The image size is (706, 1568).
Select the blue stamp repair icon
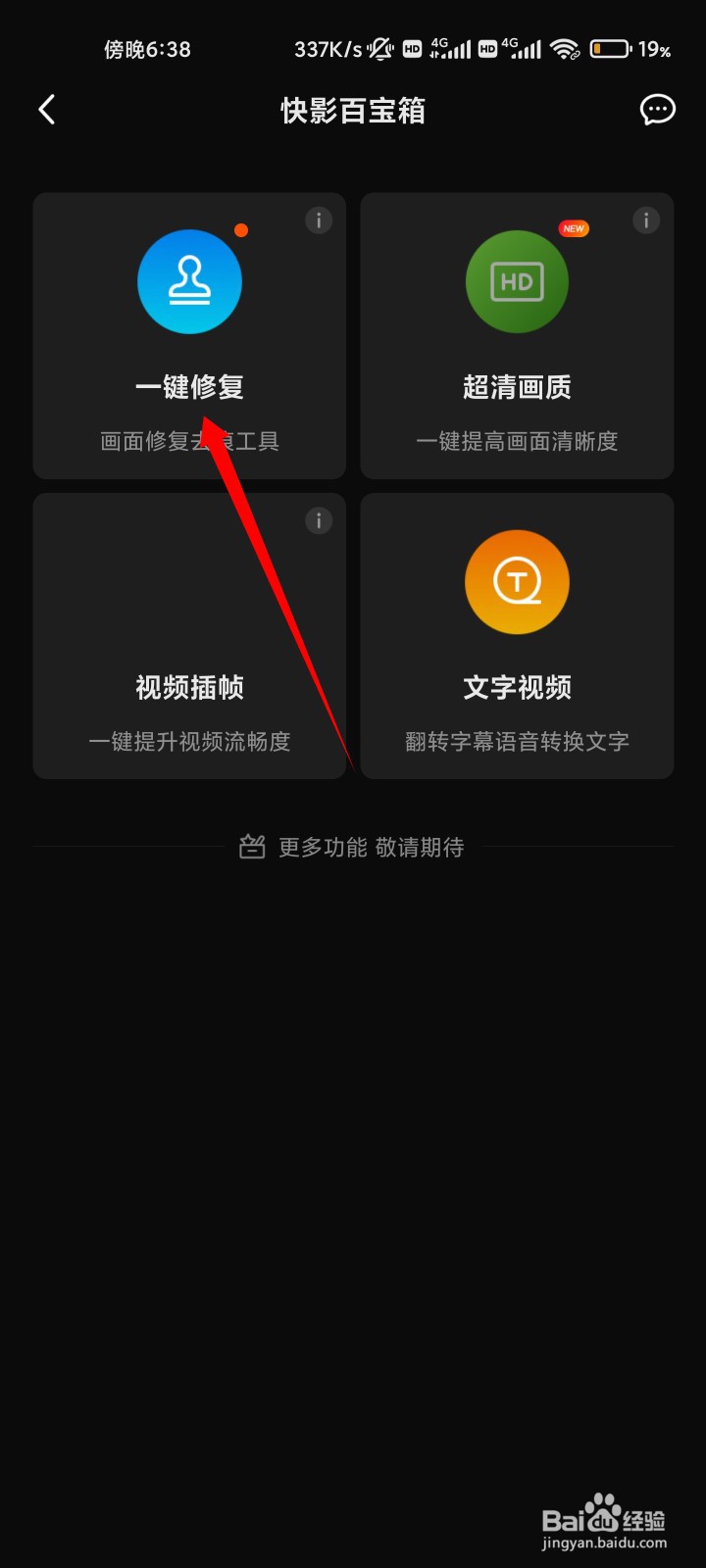[x=189, y=281]
